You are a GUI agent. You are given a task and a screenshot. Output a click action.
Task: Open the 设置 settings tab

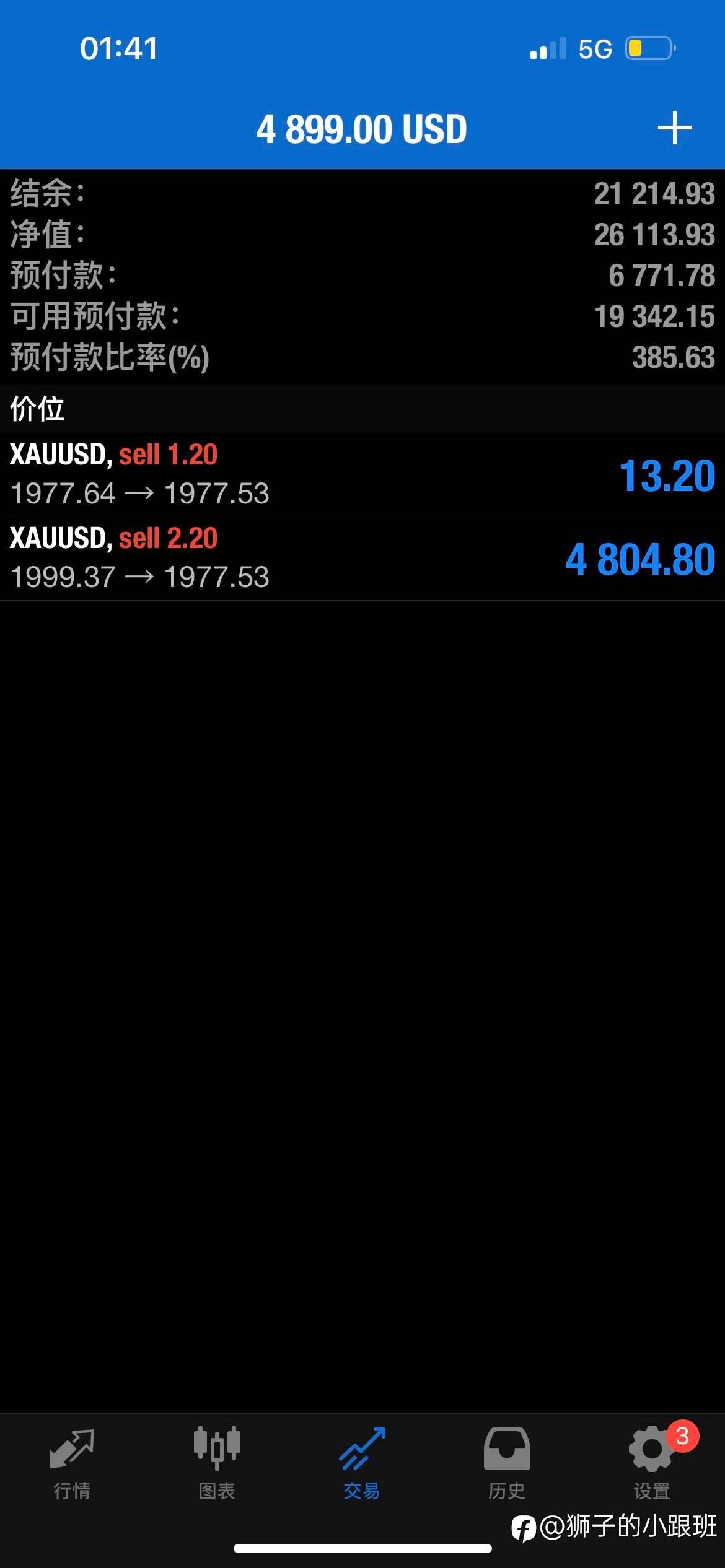coord(652,1463)
